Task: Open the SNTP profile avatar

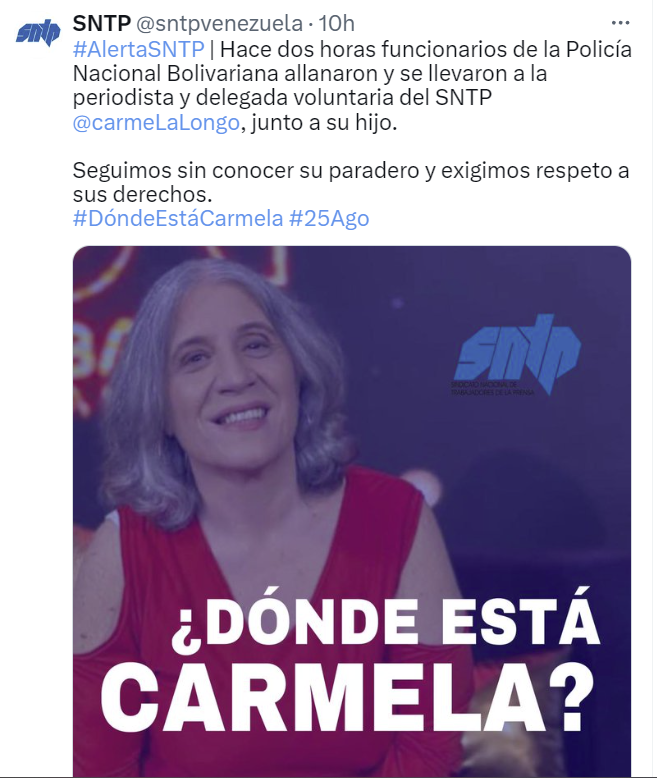Action: (x=38, y=34)
